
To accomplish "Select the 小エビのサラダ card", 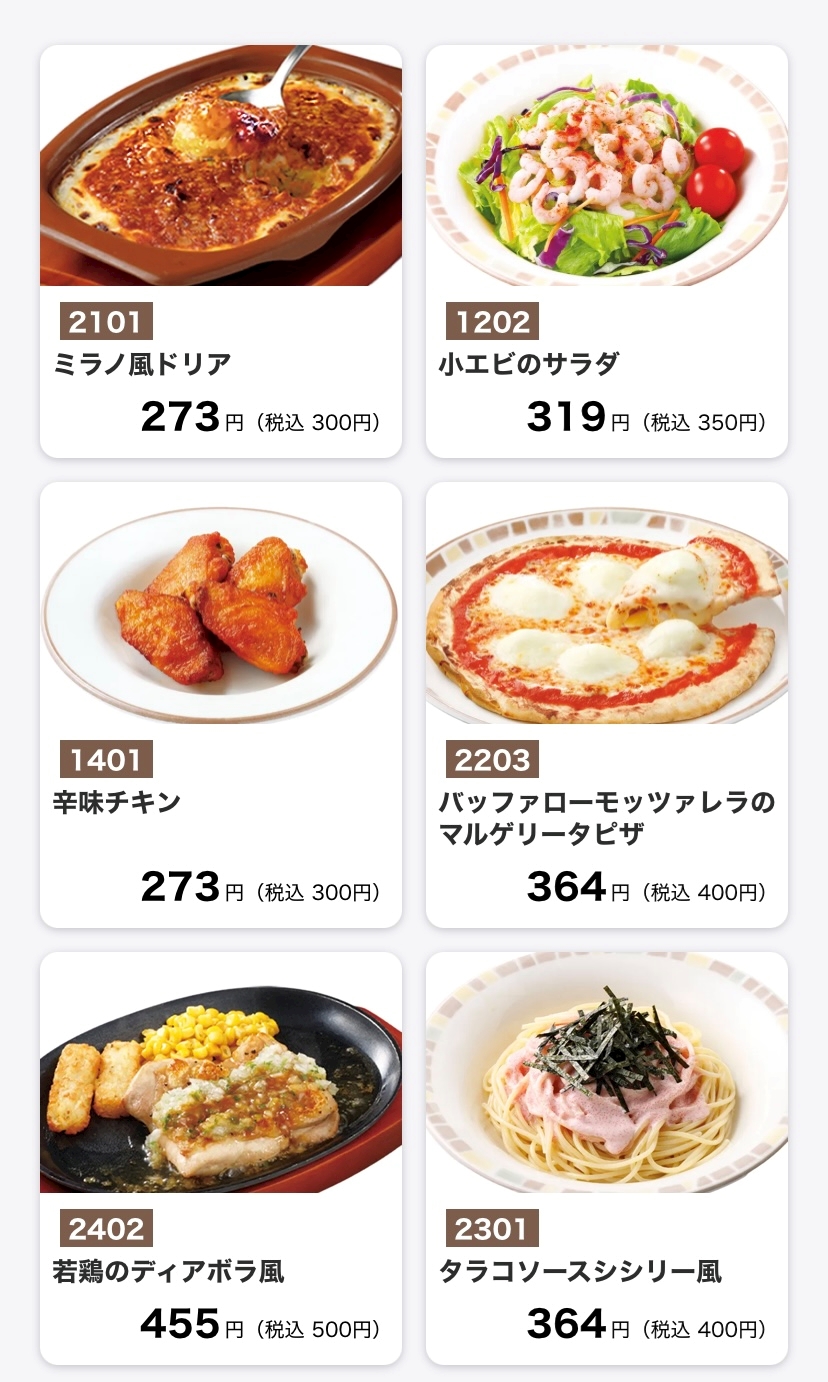I will (606, 250).
